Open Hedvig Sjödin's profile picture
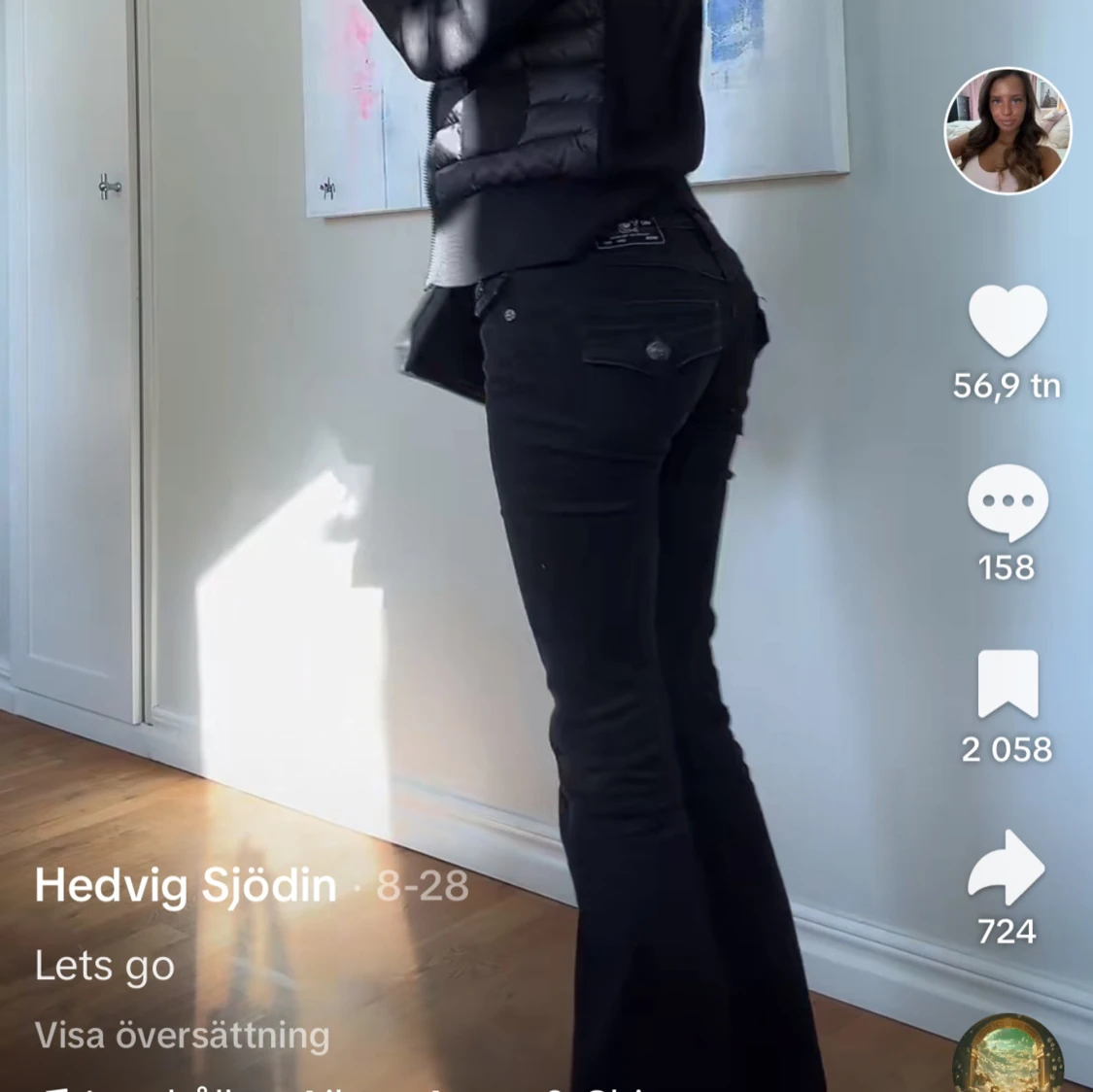1093x1092 pixels. tap(1008, 131)
